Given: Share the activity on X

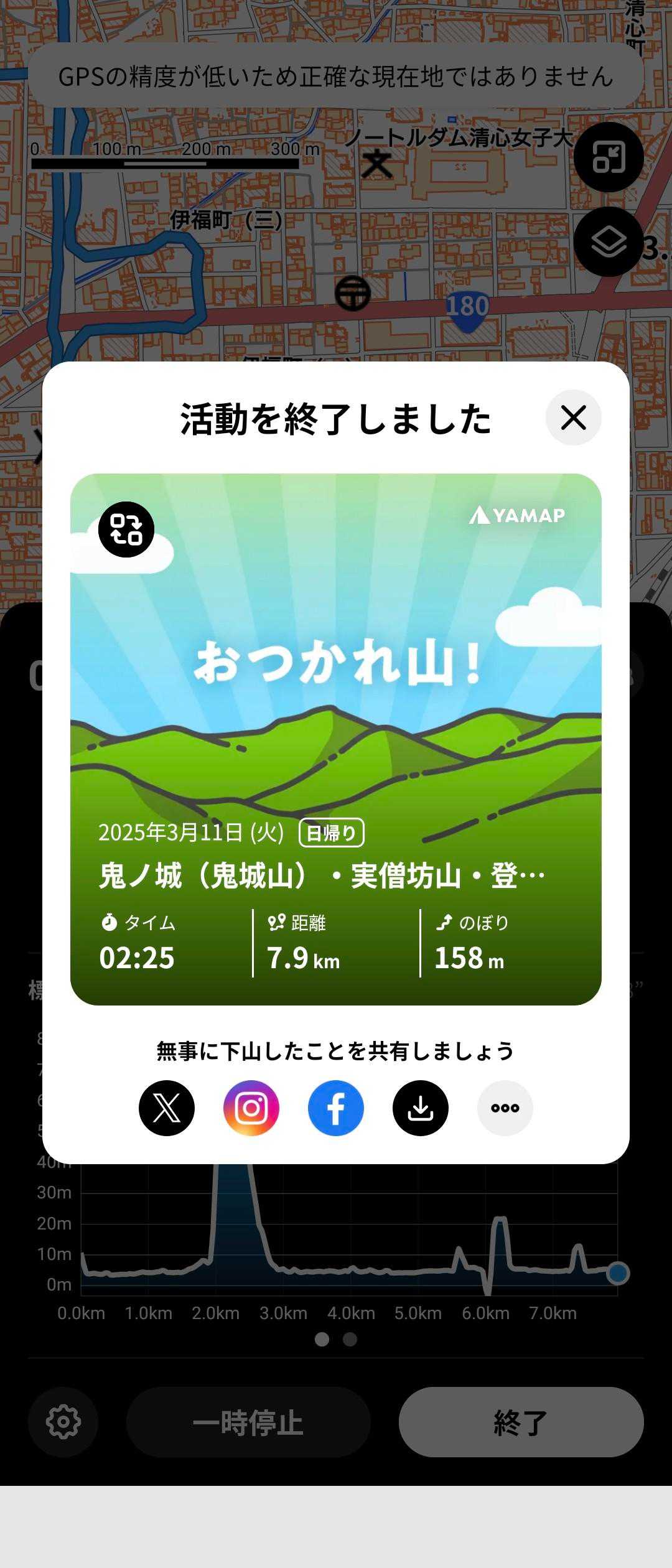Looking at the screenshot, I should coord(167,1108).
